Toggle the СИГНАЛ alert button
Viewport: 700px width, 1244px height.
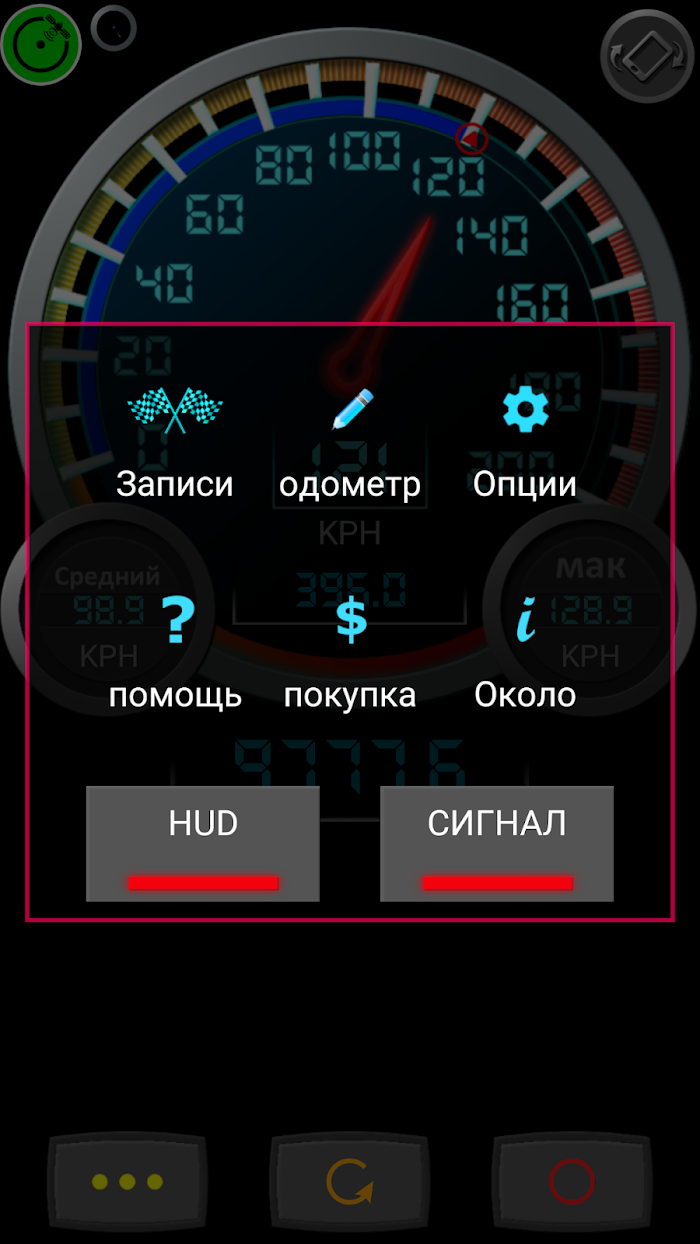point(497,844)
